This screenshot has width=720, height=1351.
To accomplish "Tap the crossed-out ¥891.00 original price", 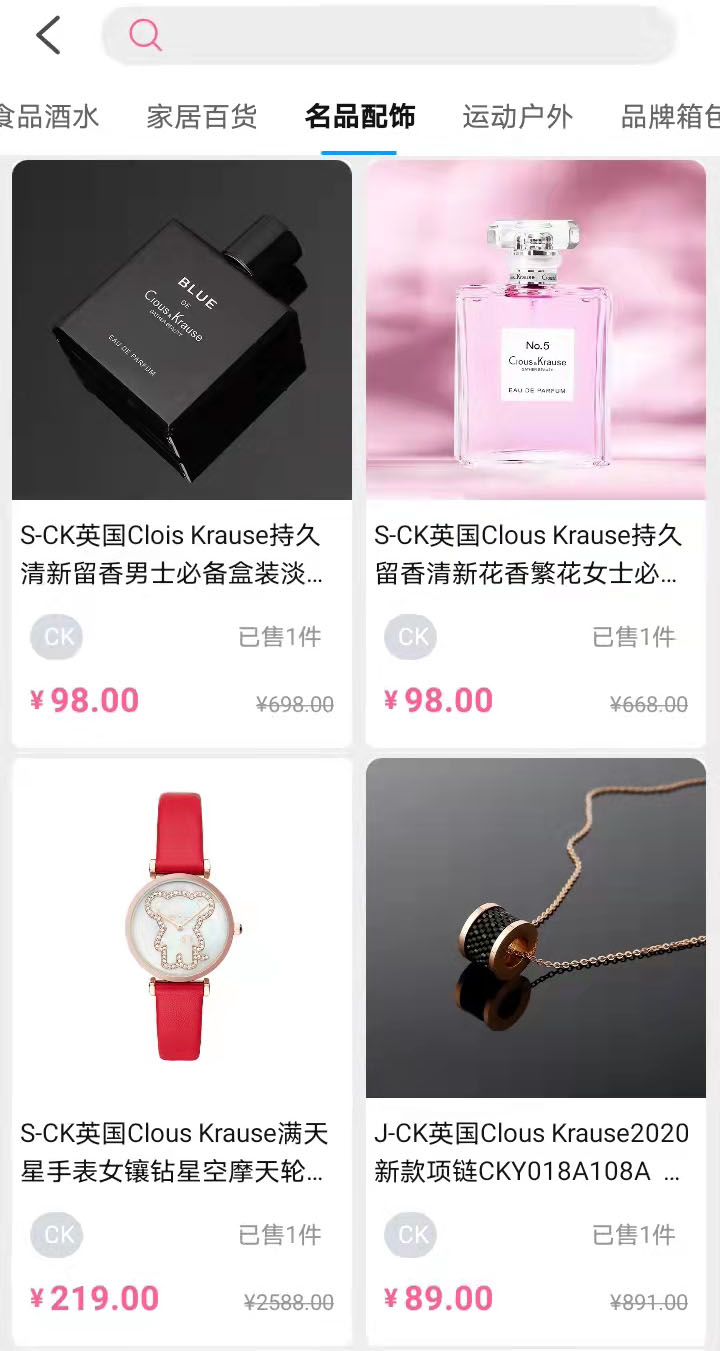I will (648, 1302).
